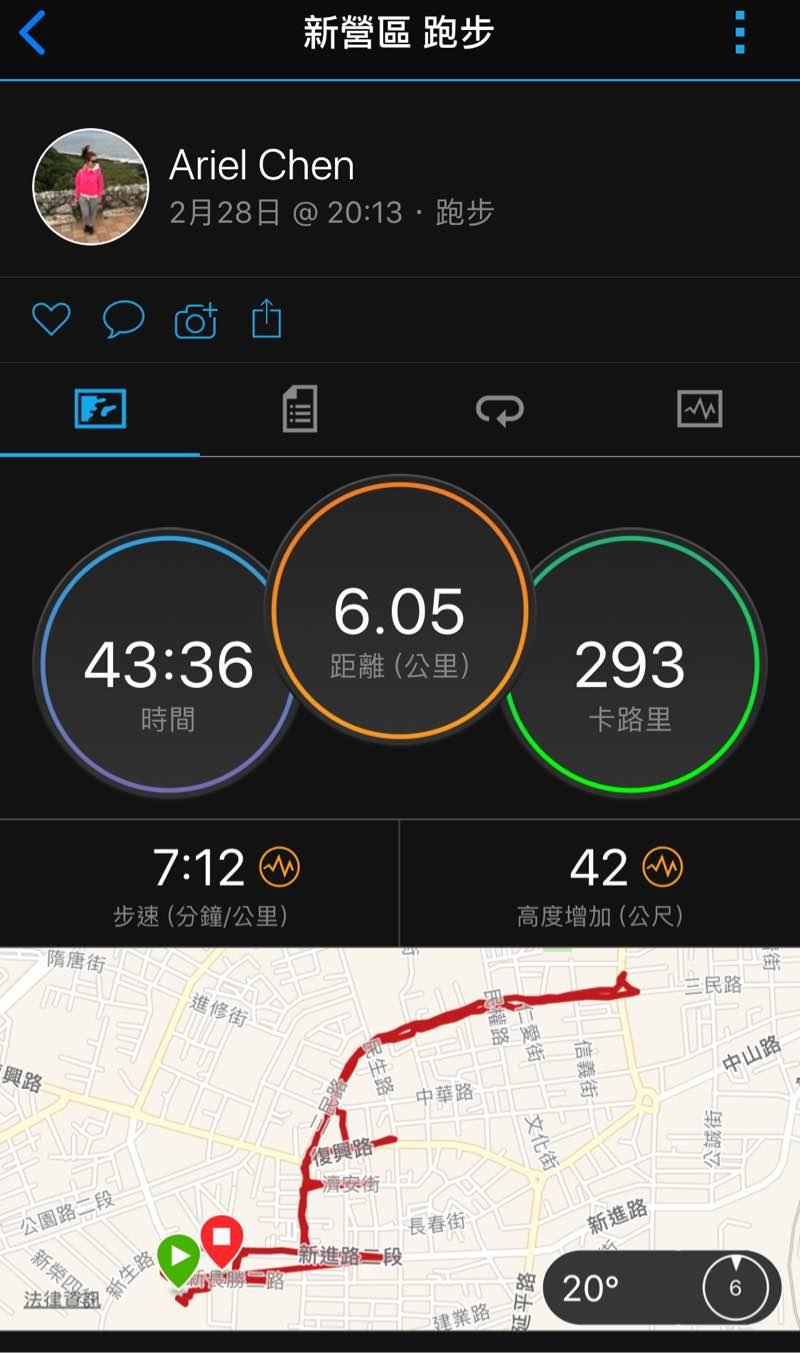Screen dimensions: 800x1353
Task: Go back using the top-left arrow
Action: pos(33,34)
